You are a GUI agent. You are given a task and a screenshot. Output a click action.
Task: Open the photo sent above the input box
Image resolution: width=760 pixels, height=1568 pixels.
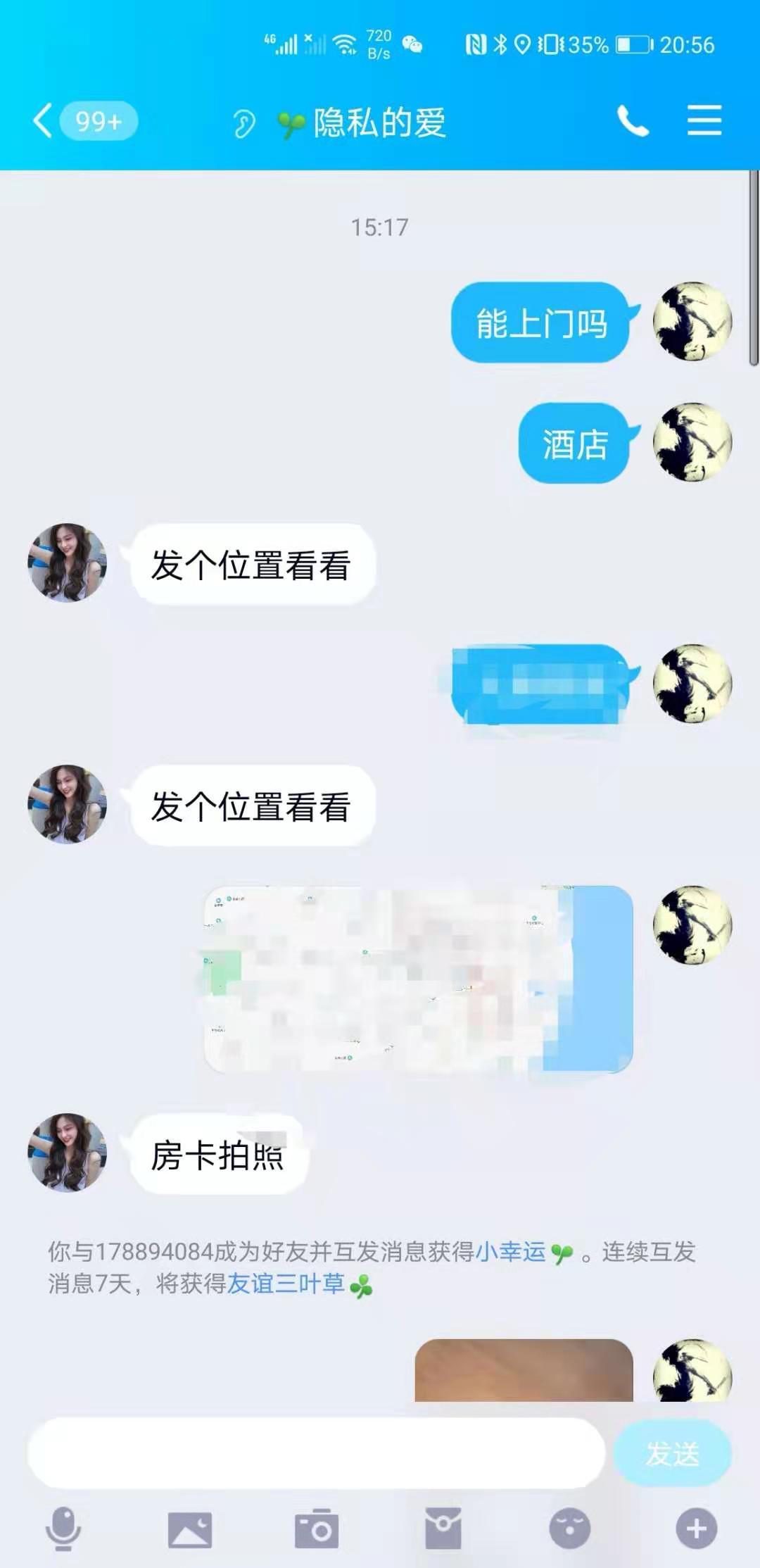[524, 1370]
